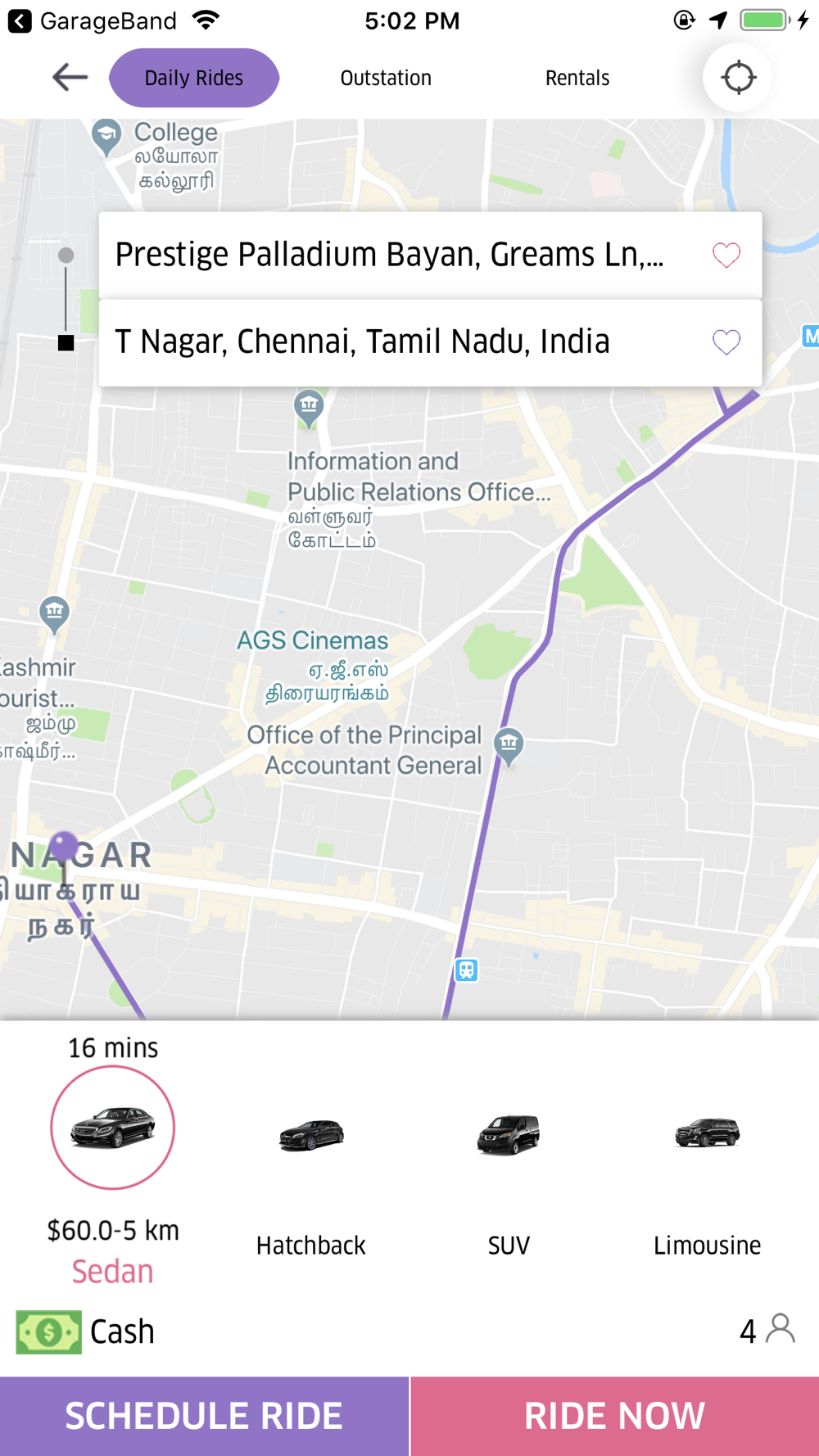Change the Cash payment method

85,1332
